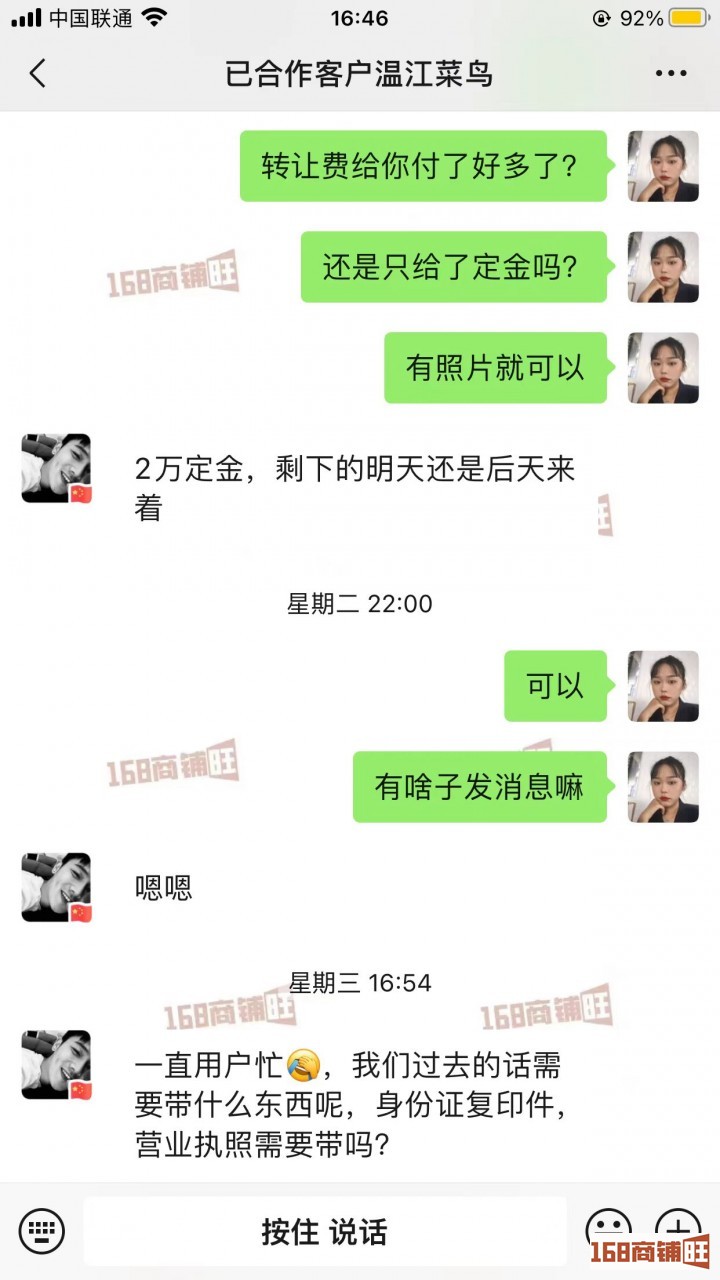Tap the 按住 说话 hold-to-talk button
This screenshot has width=720, height=1280.
click(324, 1231)
